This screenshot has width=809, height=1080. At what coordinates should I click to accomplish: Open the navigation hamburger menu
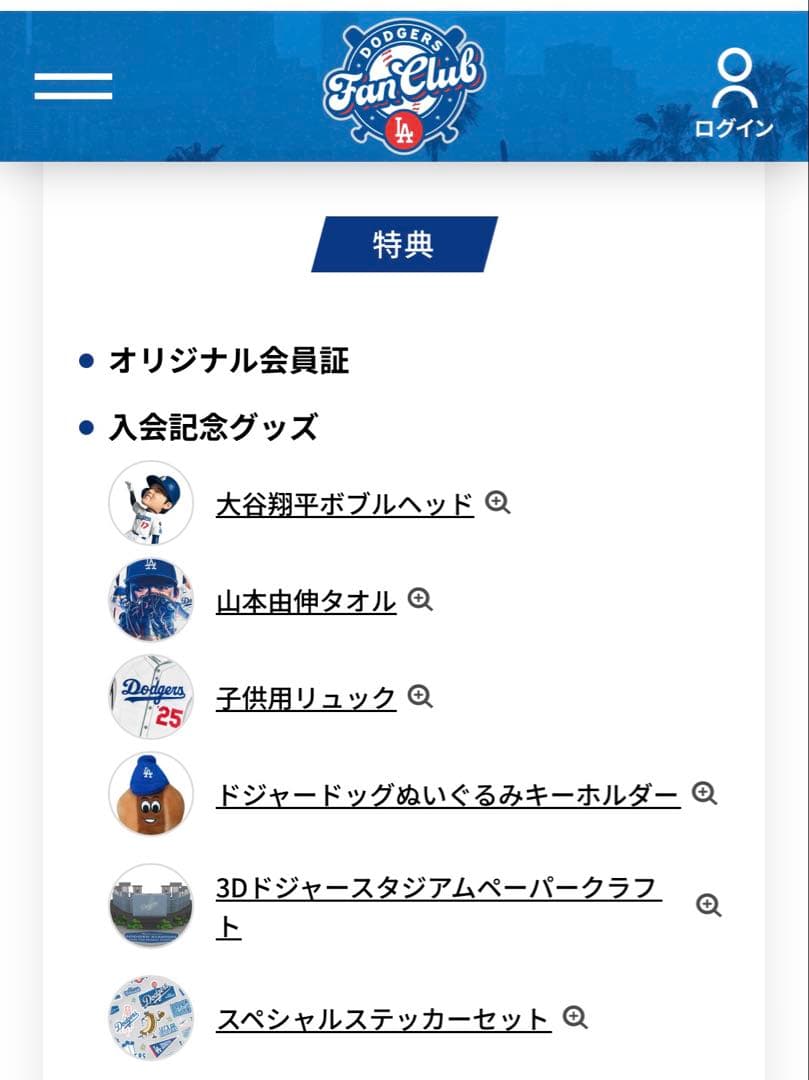[x=74, y=85]
